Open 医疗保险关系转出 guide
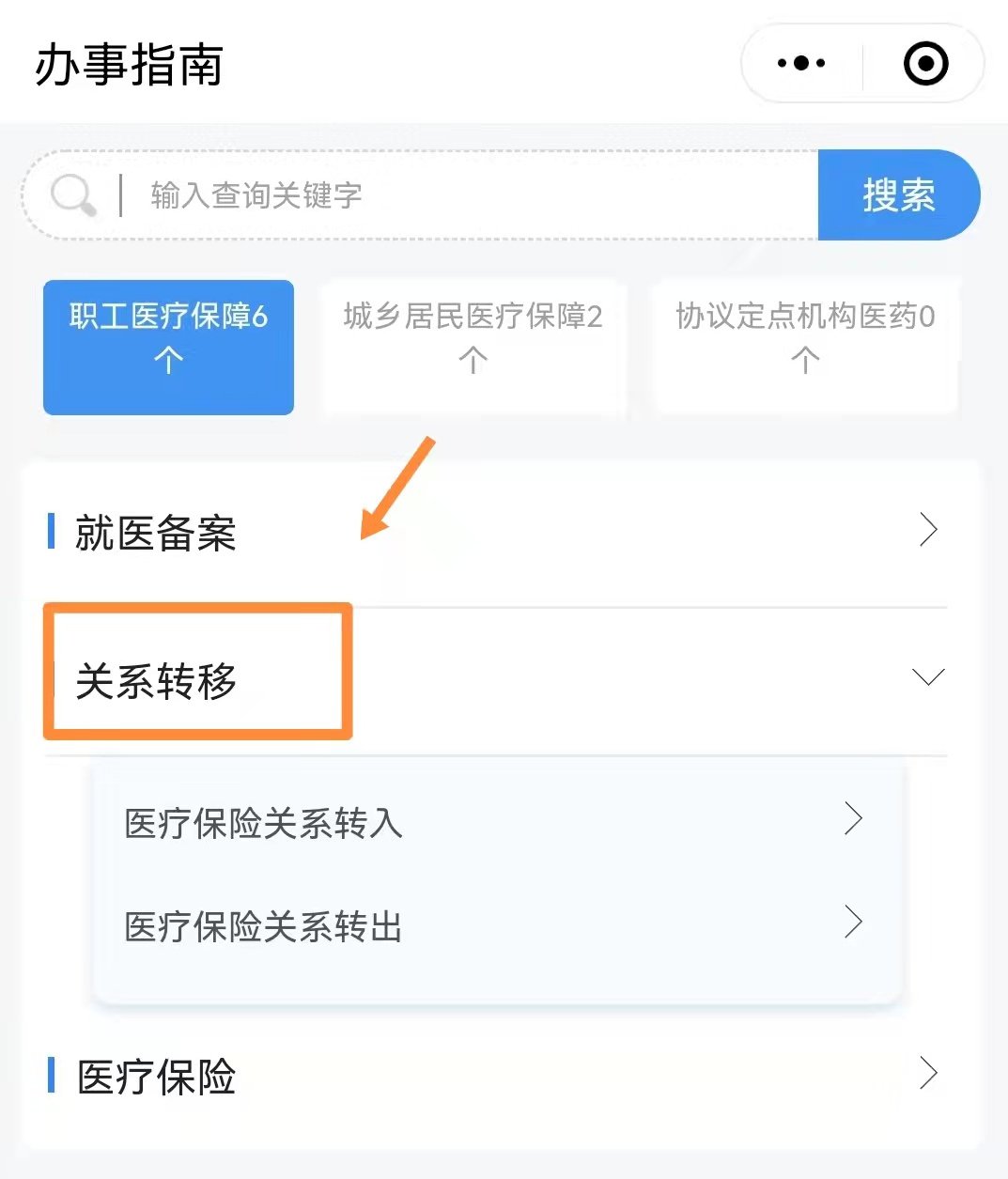This screenshot has width=1008, height=1179. coord(496,925)
